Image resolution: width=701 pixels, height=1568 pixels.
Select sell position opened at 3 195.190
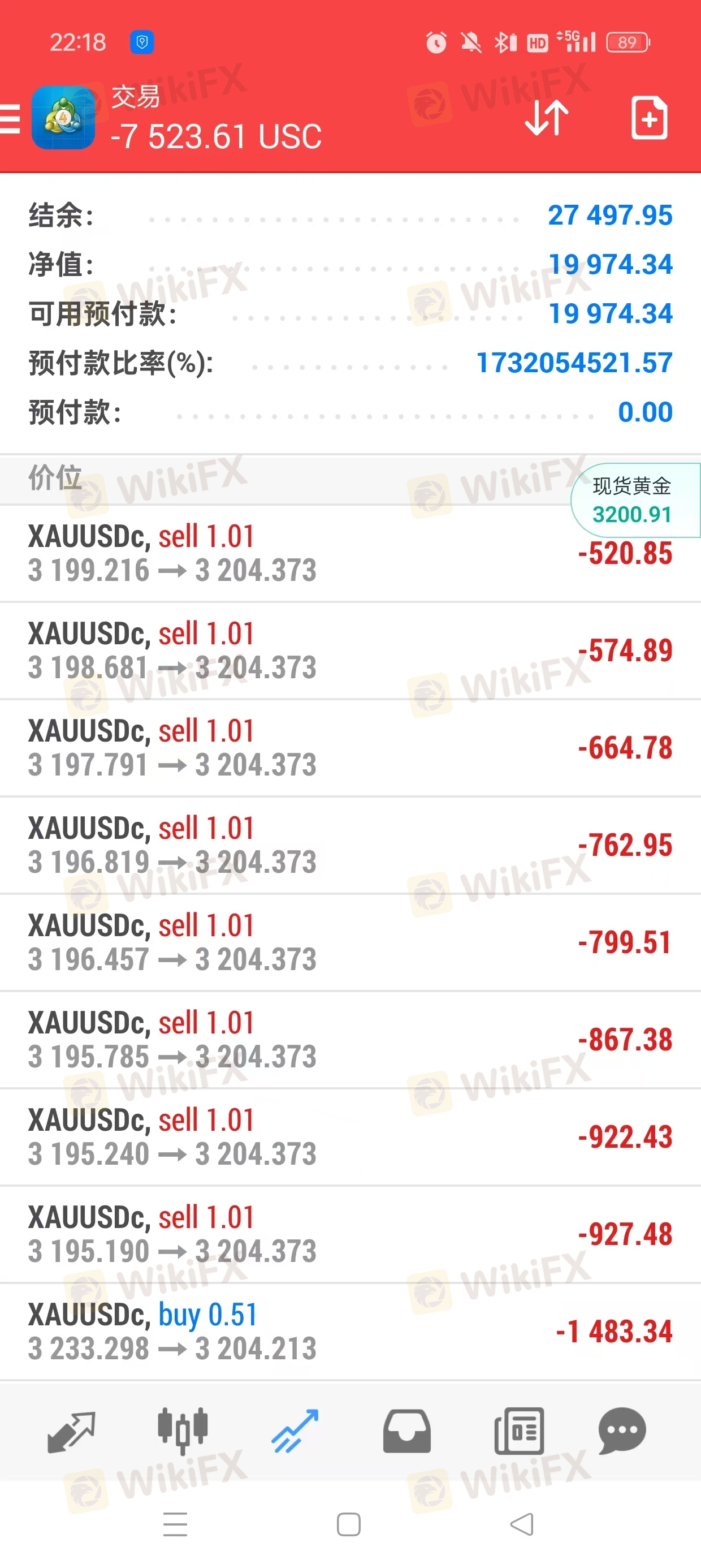pos(350,1235)
